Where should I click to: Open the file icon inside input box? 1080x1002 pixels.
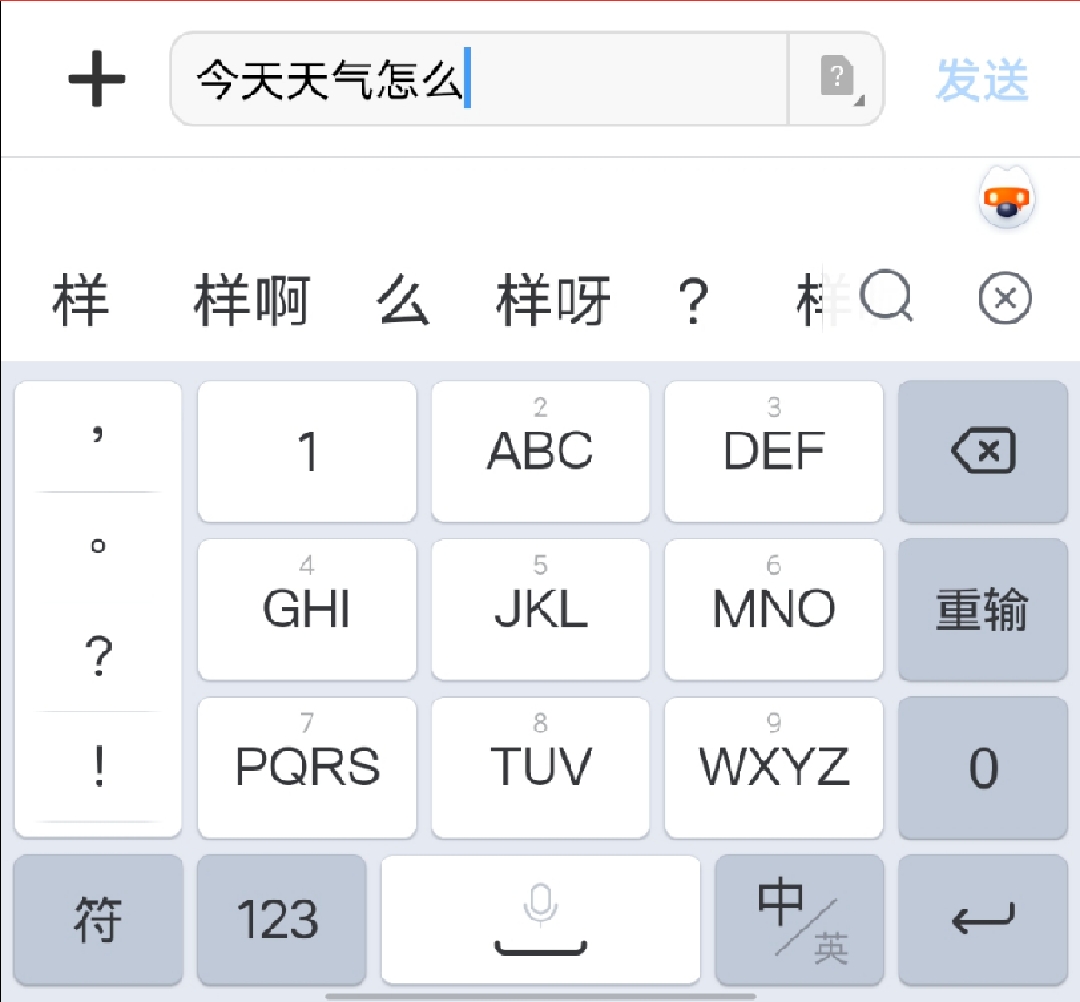point(837,78)
